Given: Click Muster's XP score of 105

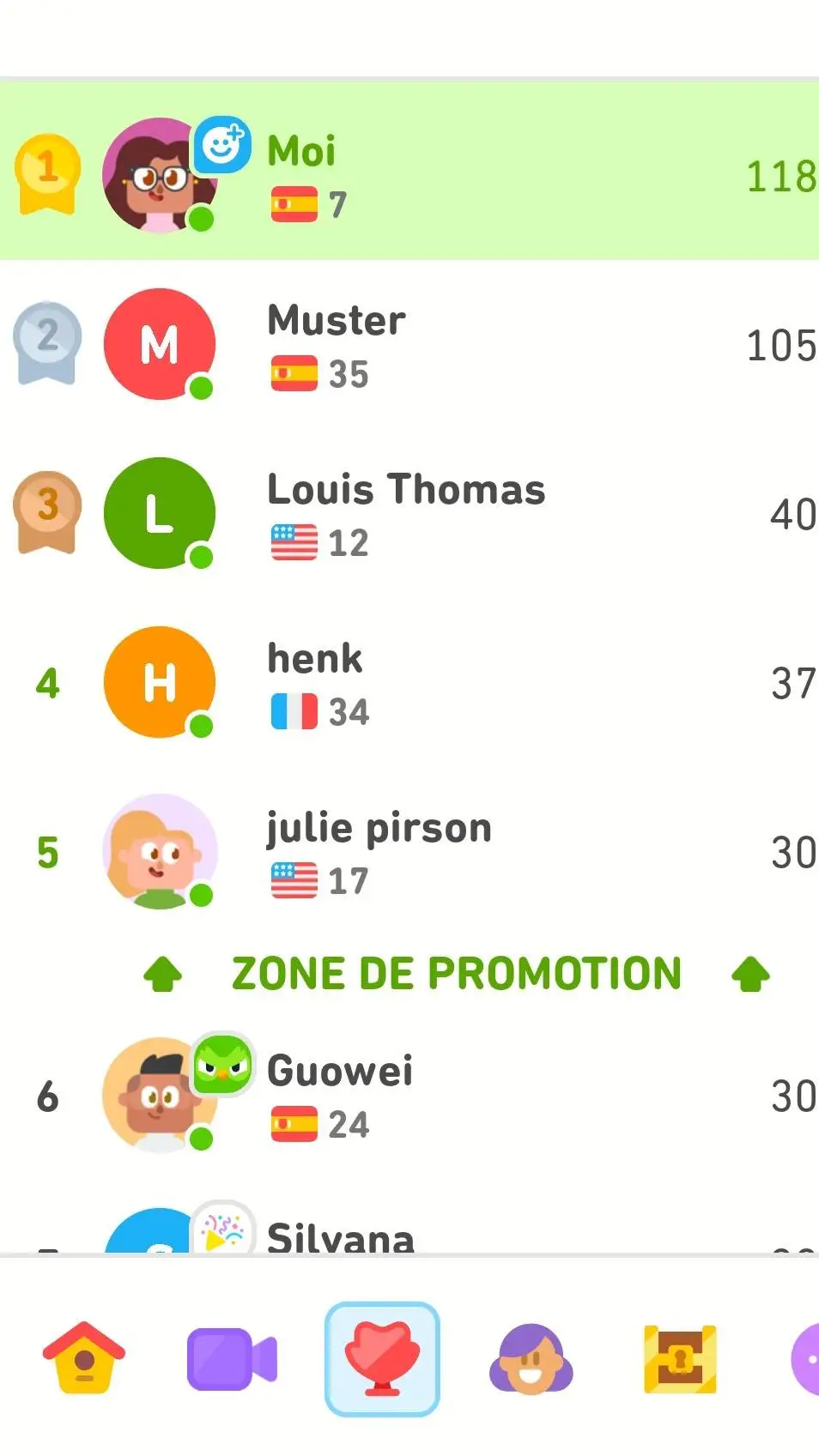Looking at the screenshot, I should tap(780, 347).
